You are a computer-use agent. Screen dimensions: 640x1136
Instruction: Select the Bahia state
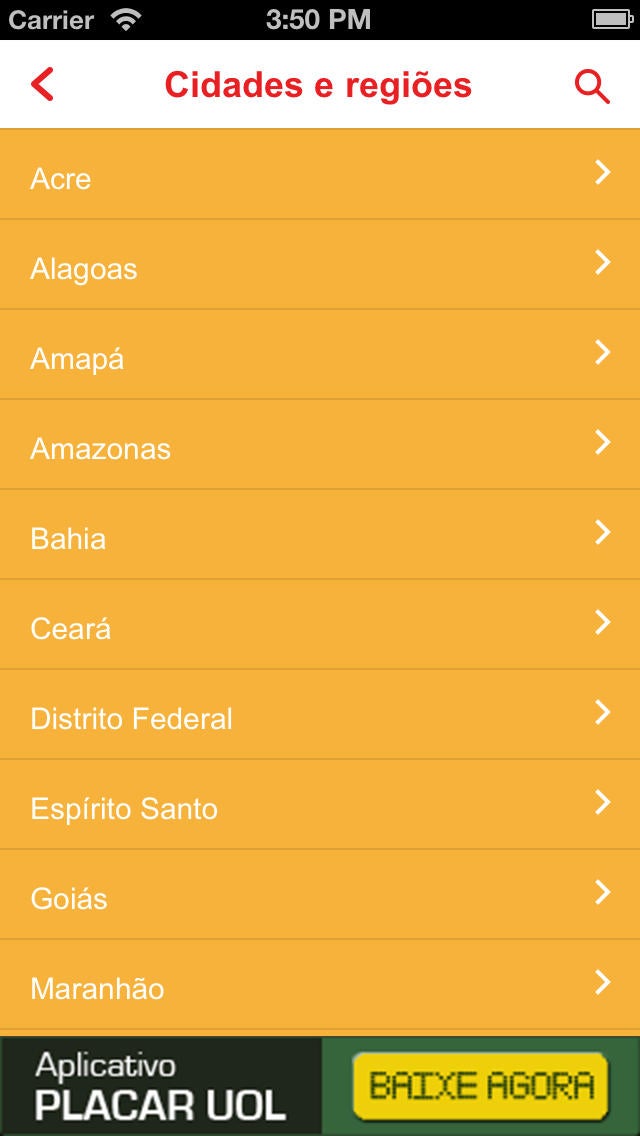point(320,536)
